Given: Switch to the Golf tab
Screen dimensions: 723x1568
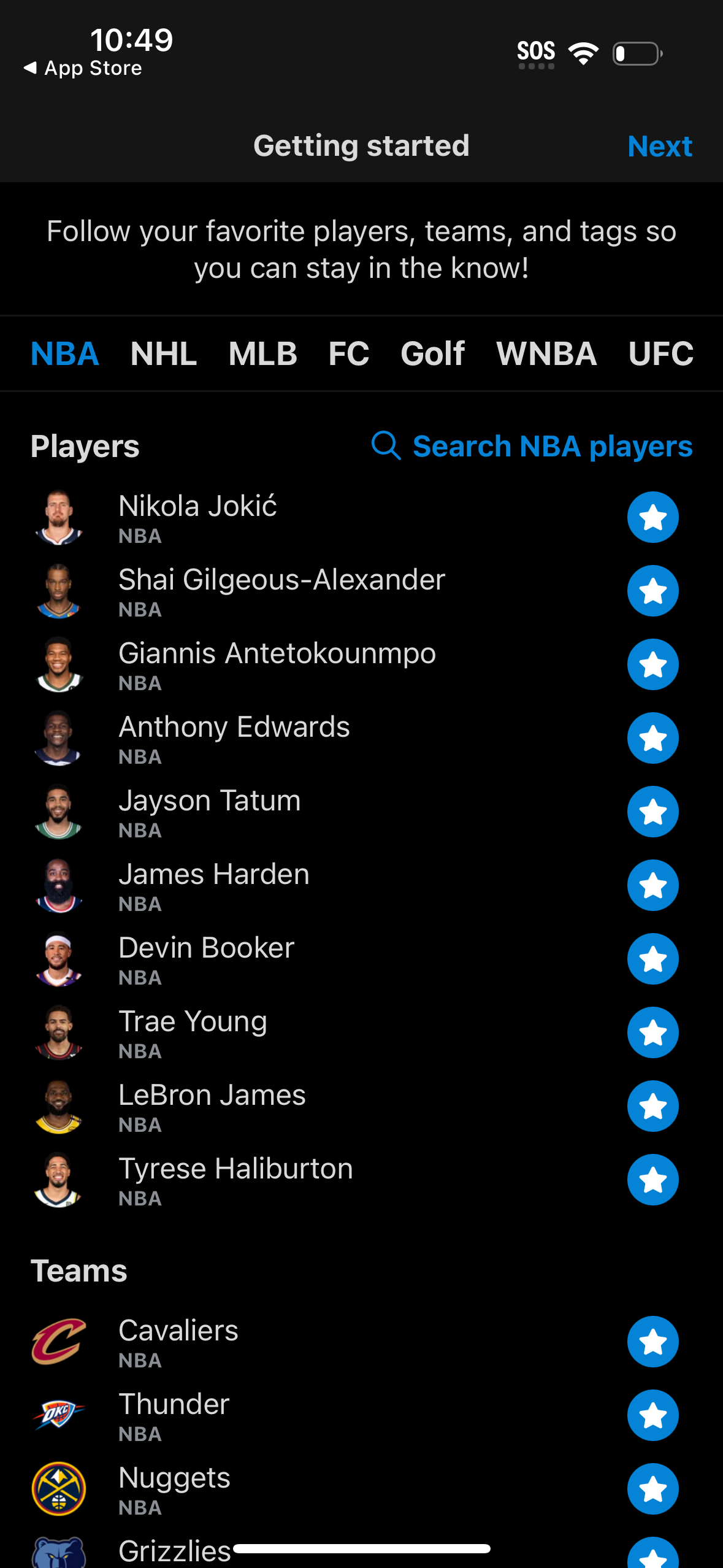Looking at the screenshot, I should click(x=432, y=354).
